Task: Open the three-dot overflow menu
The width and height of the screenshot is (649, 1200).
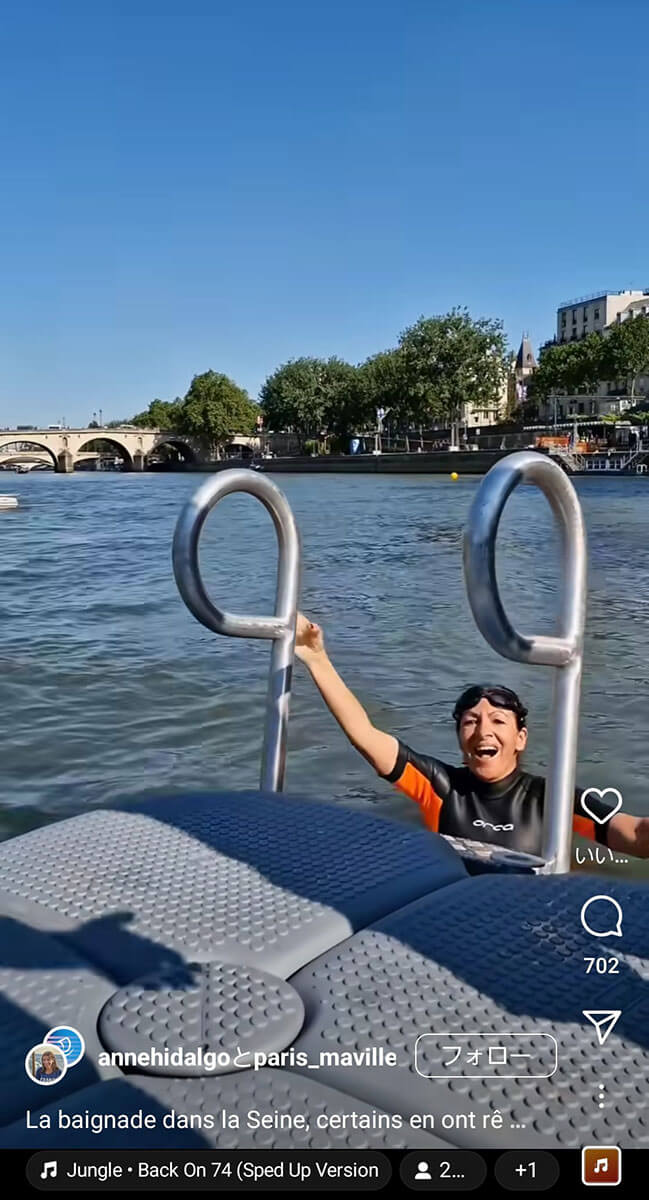Action: (x=601, y=1095)
